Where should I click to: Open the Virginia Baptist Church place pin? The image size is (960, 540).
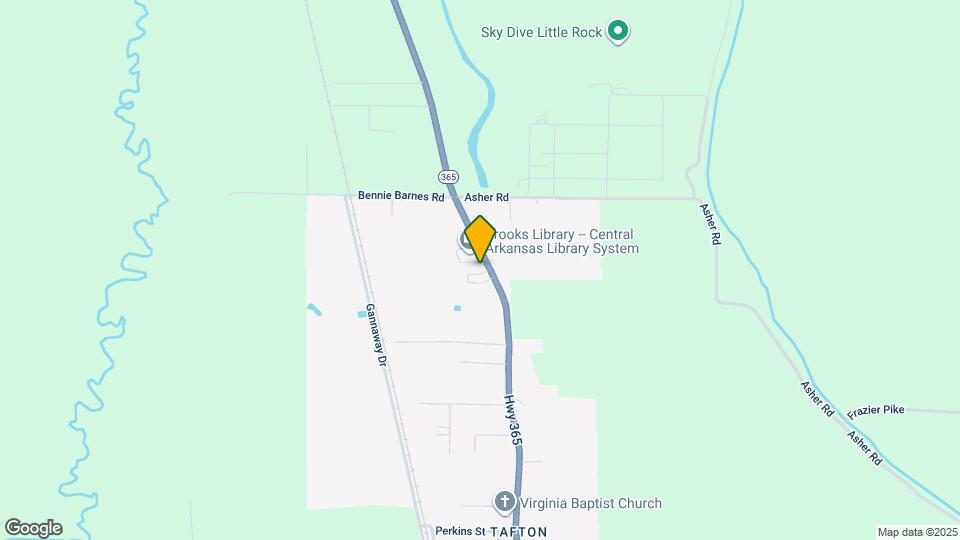[x=506, y=502]
